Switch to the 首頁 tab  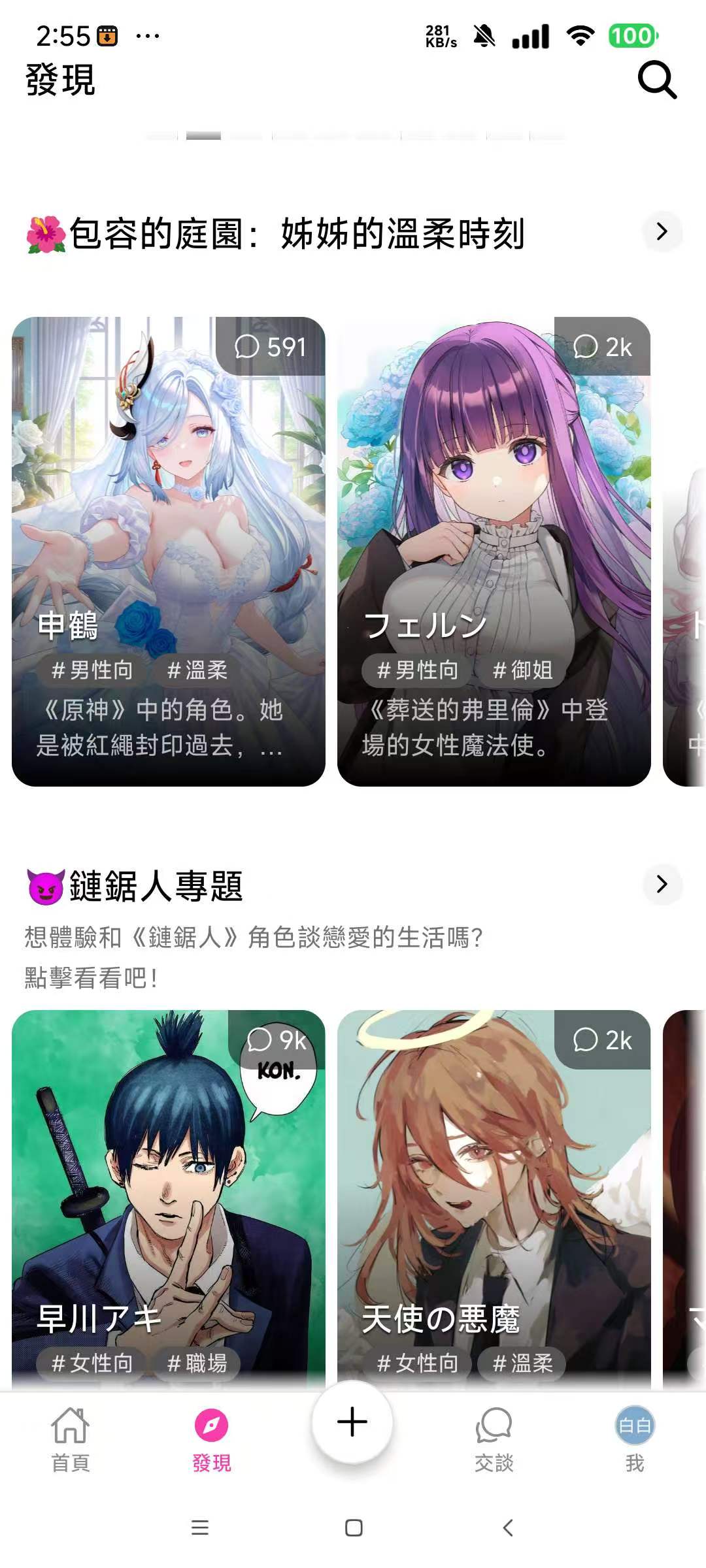click(x=71, y=1439)
